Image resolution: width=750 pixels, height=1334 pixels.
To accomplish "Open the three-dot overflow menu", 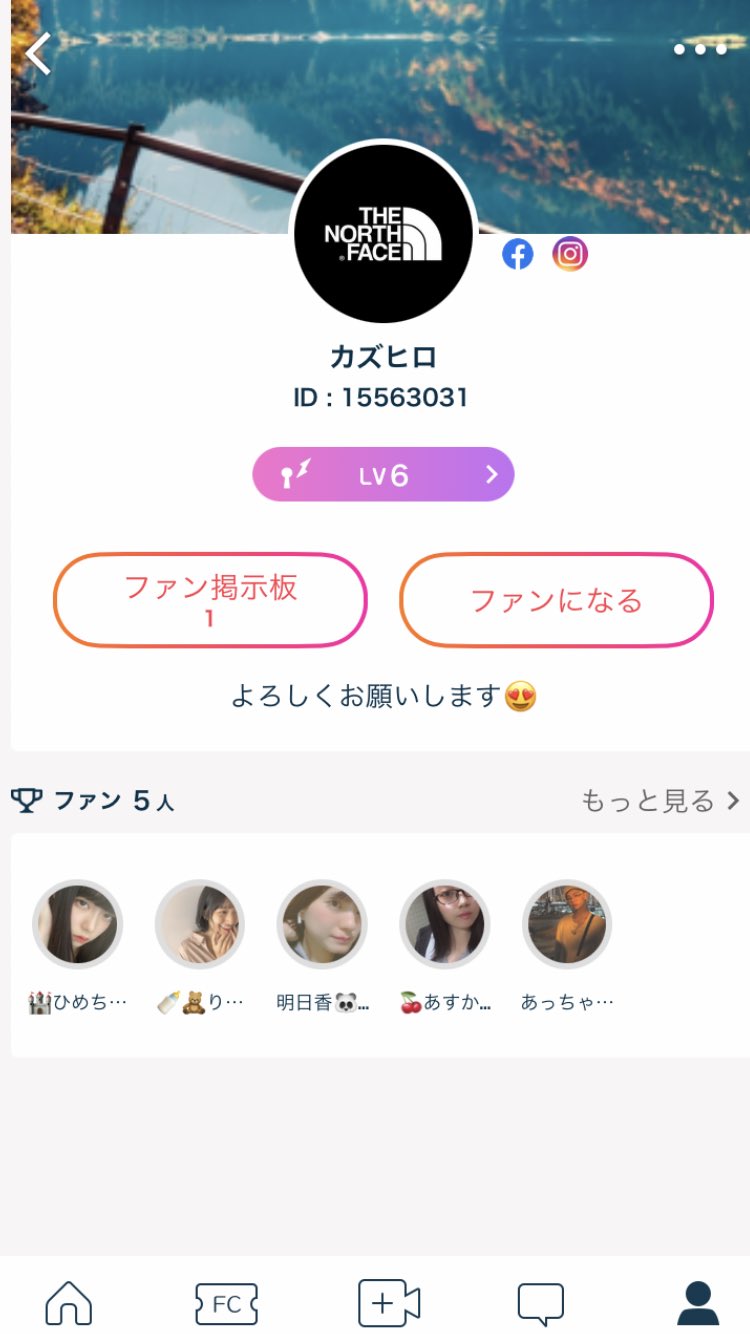I will [699, 49].
